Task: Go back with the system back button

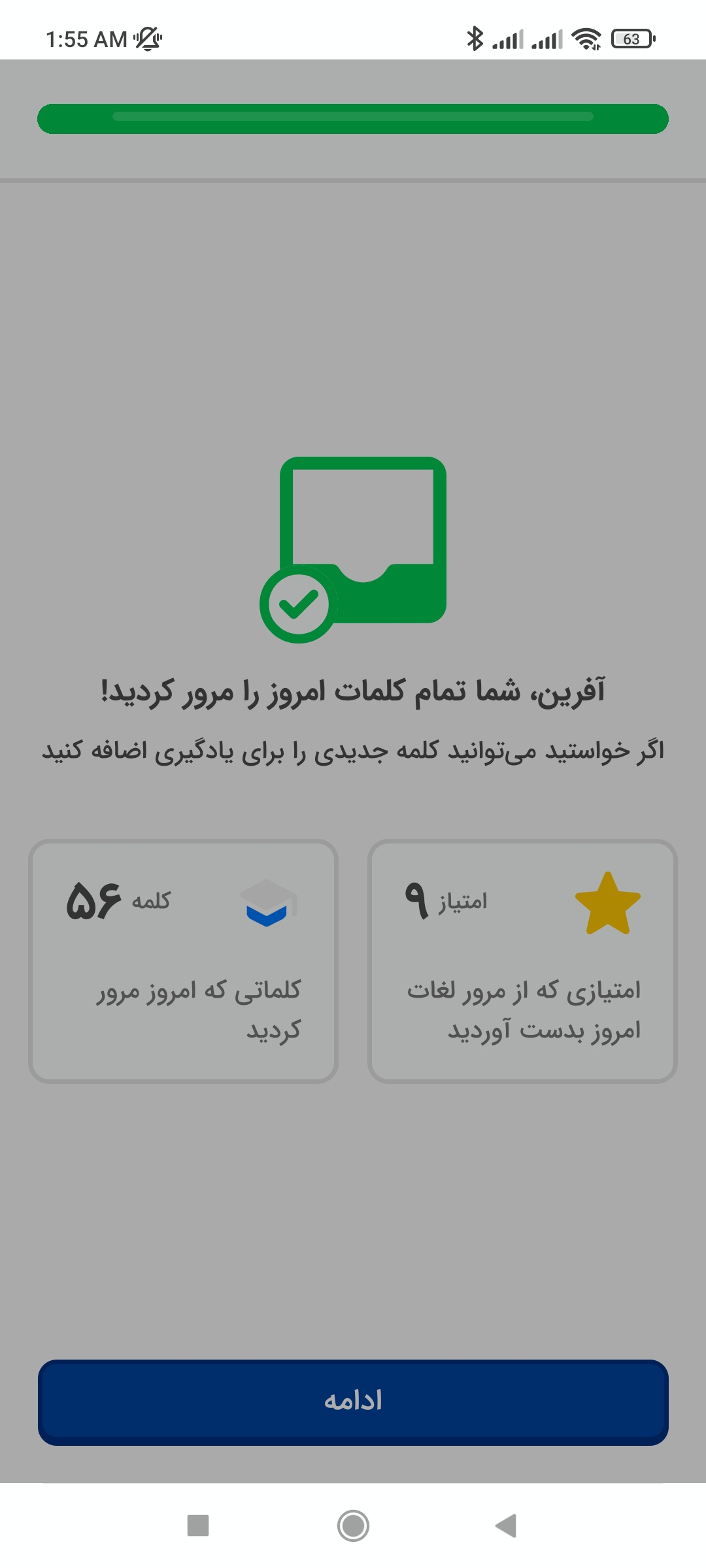Action: [x=507, y=1526]
